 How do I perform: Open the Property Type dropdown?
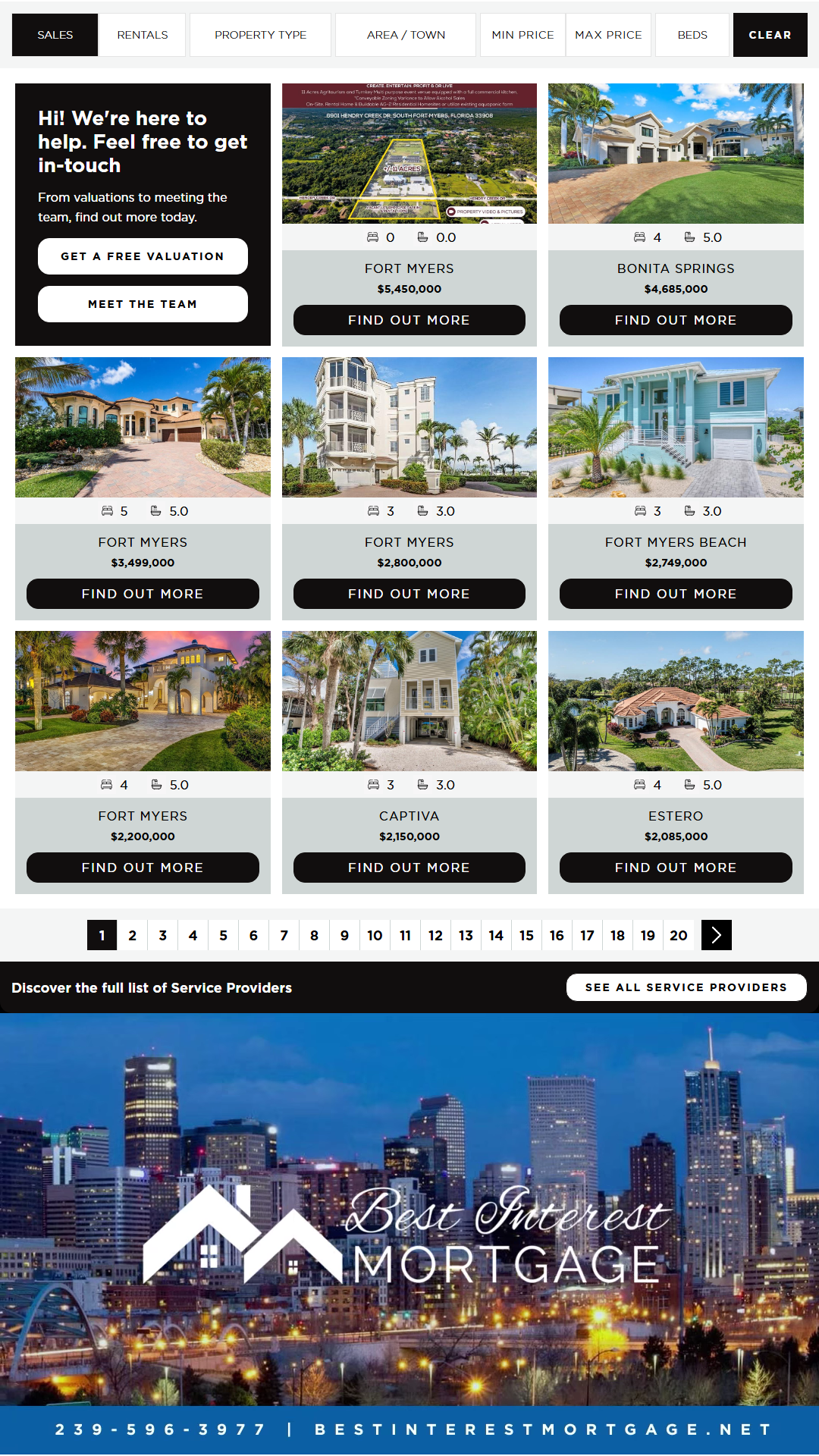pos(260,35)
